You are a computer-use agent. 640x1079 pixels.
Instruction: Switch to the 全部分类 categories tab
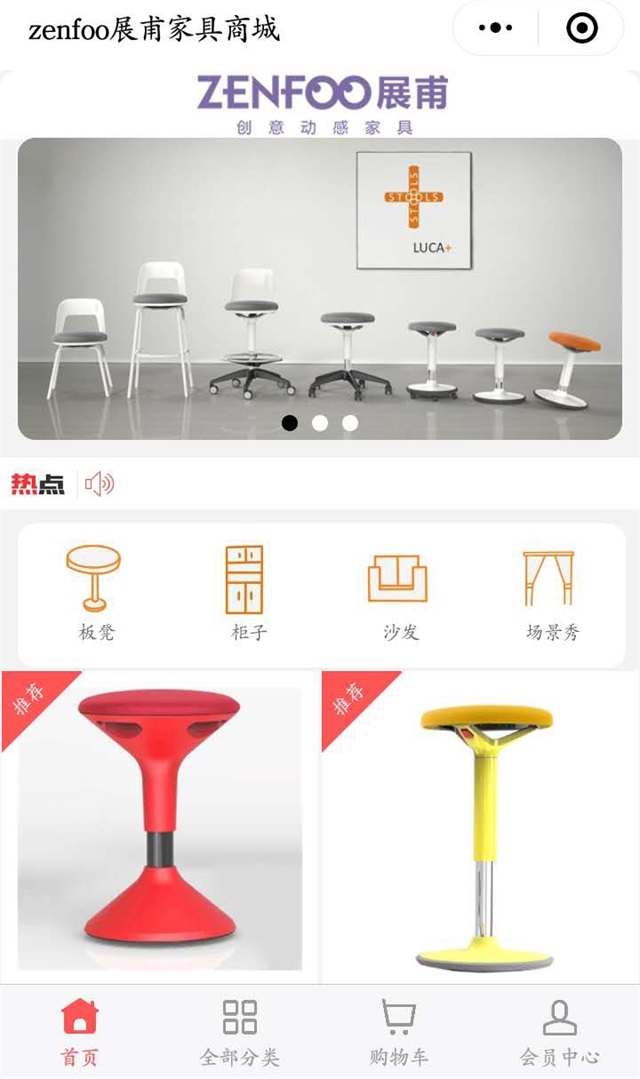click(x=240, y=1032)
